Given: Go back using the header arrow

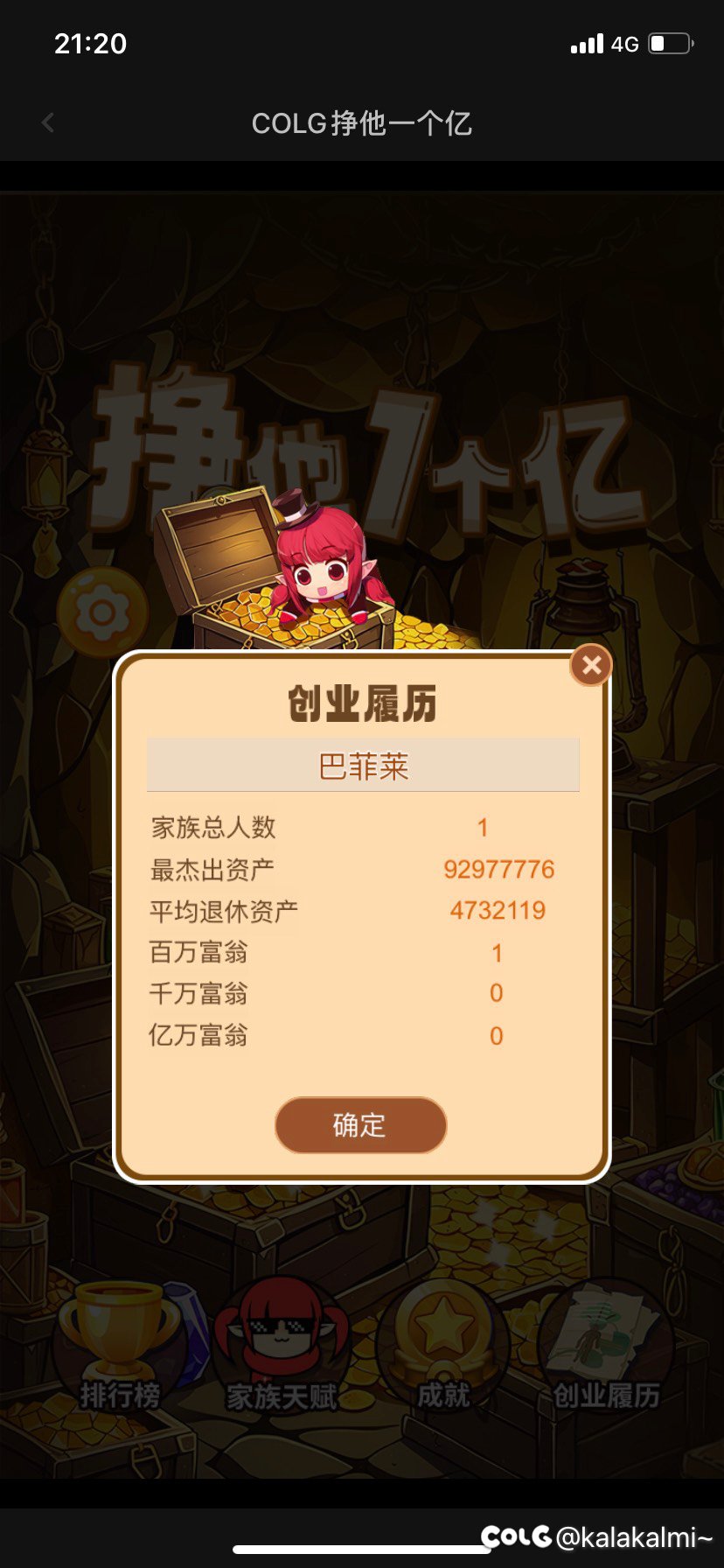Looking at the screenshot, I should pos(48,123).
